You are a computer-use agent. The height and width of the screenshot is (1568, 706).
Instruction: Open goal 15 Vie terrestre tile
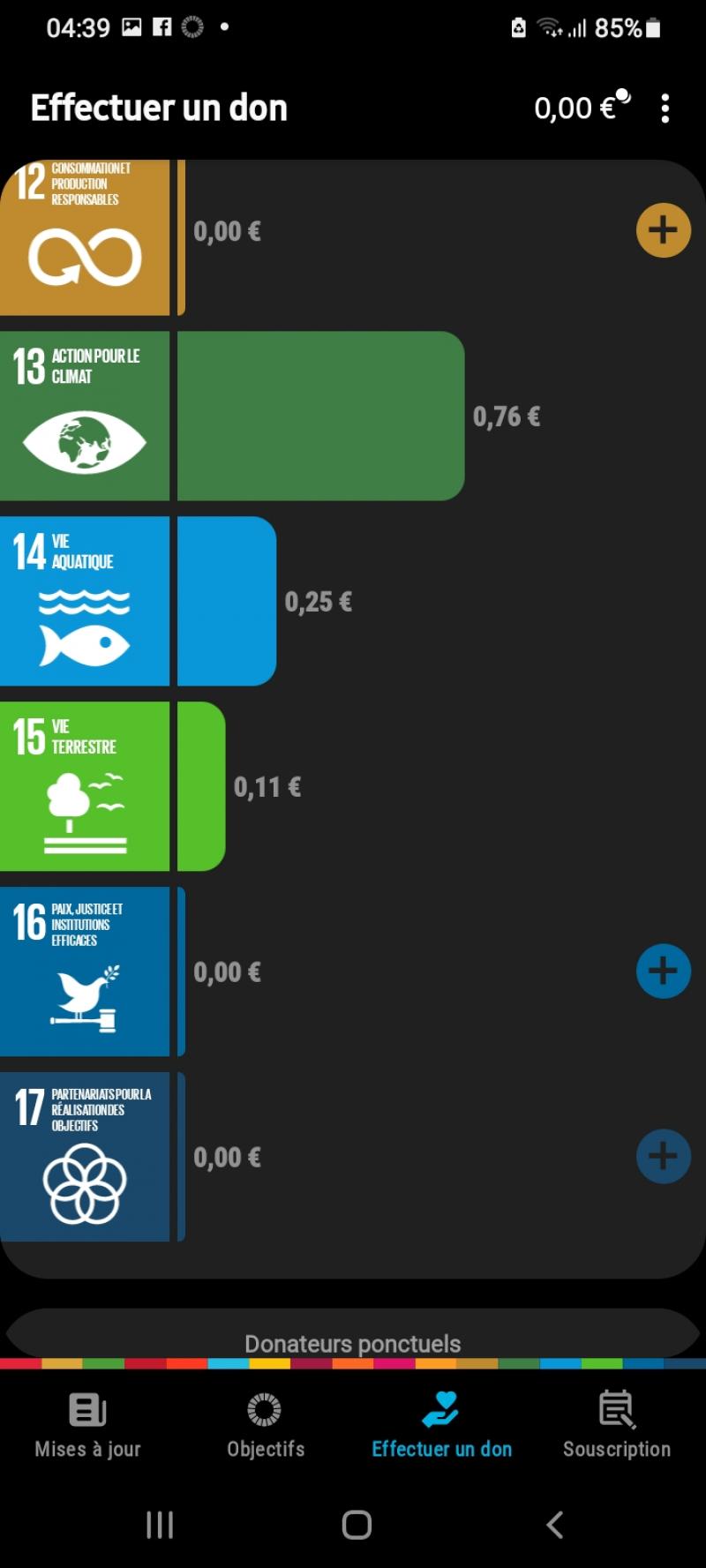click(x=85, y=786)
